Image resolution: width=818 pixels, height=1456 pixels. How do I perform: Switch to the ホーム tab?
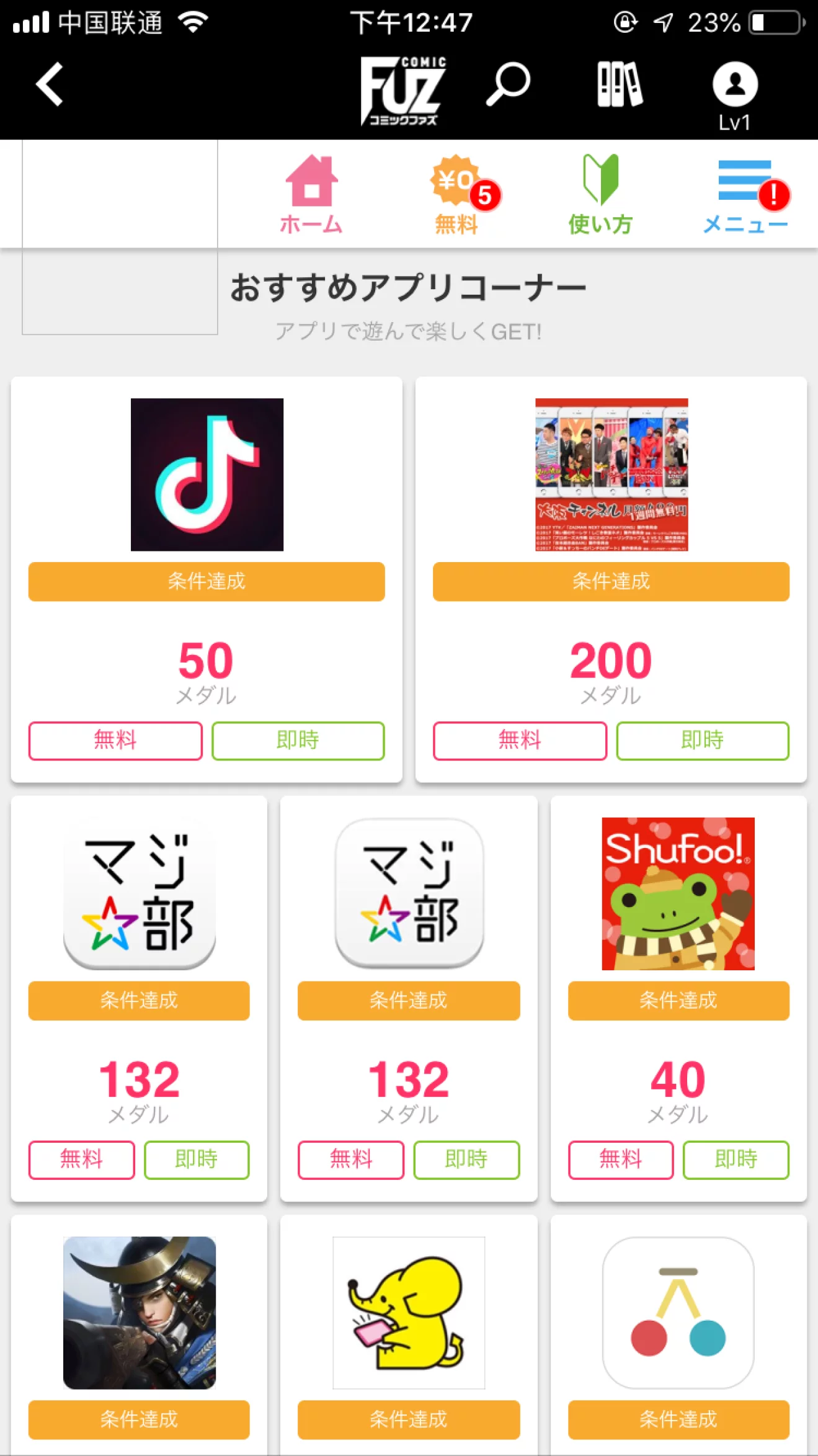point(311,195)
